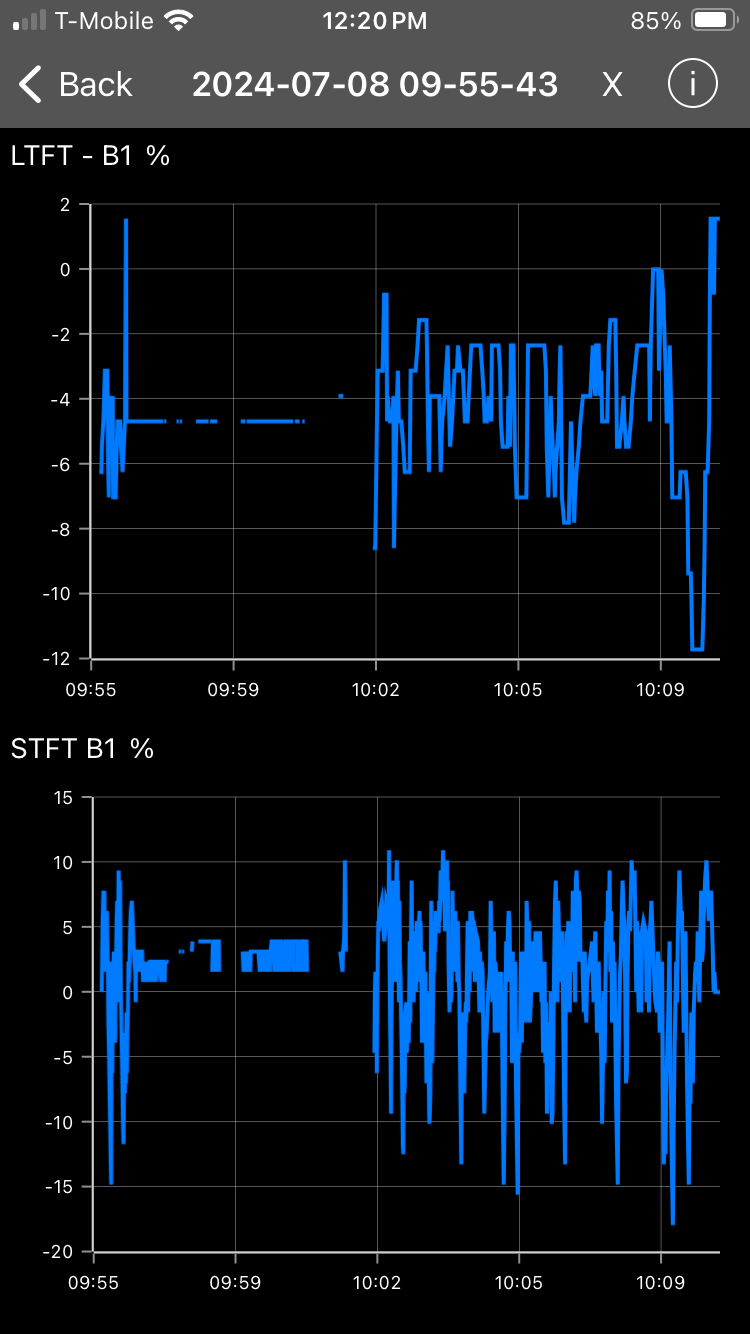The height and width of the screenshot is (1334, 750).
Task: Go back to the previous screen
Action: (76, 85)
